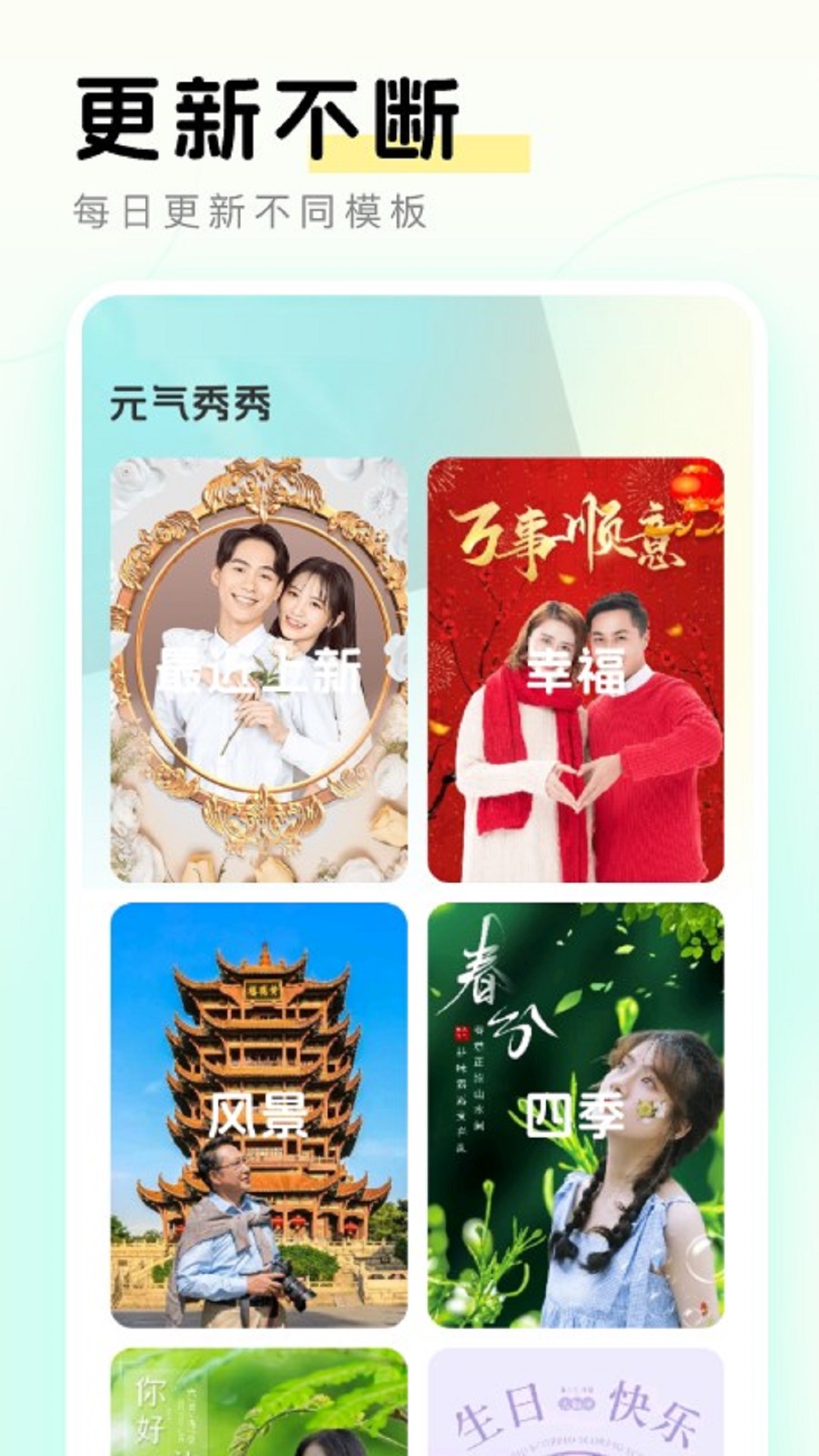Tap the subtitle 每日更新不同模板
This screenshot has width=819, height=1456.
252,212
